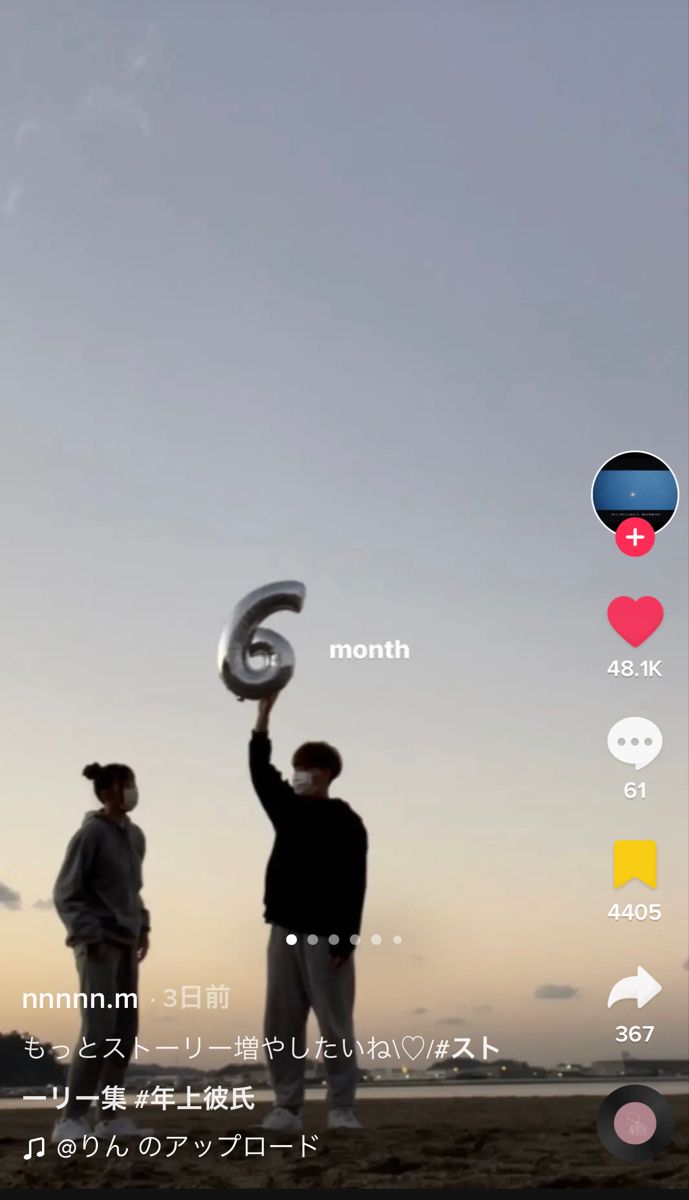
Task: Share this video via arrow icon
Action: pyautogui.click(x=634, y=988)
